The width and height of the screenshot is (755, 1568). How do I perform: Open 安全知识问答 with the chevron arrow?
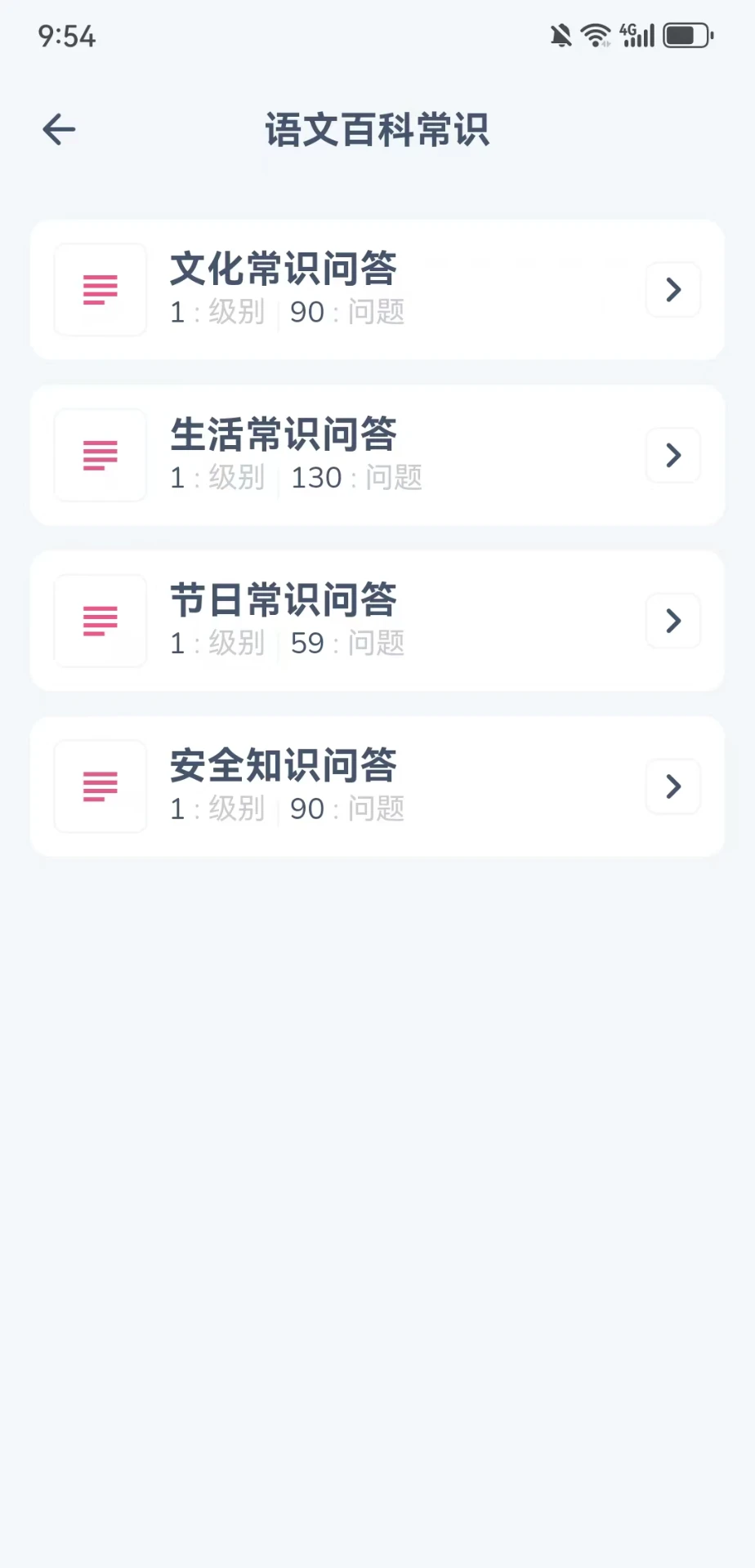tap(672, 786)
